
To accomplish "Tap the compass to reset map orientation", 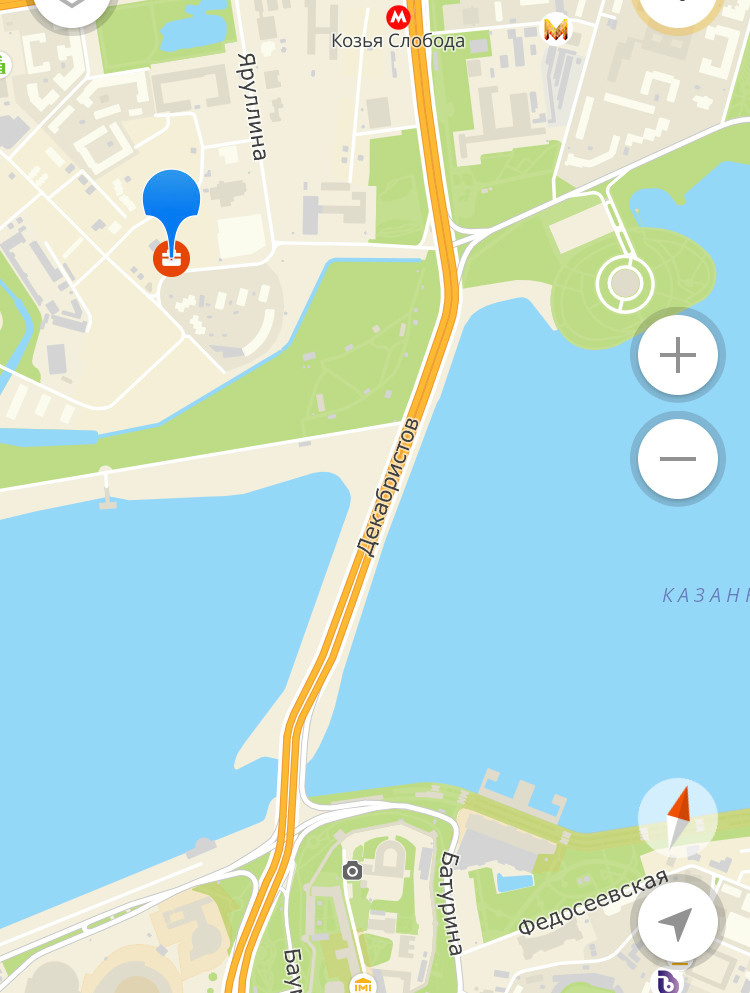I will [678, 816].
